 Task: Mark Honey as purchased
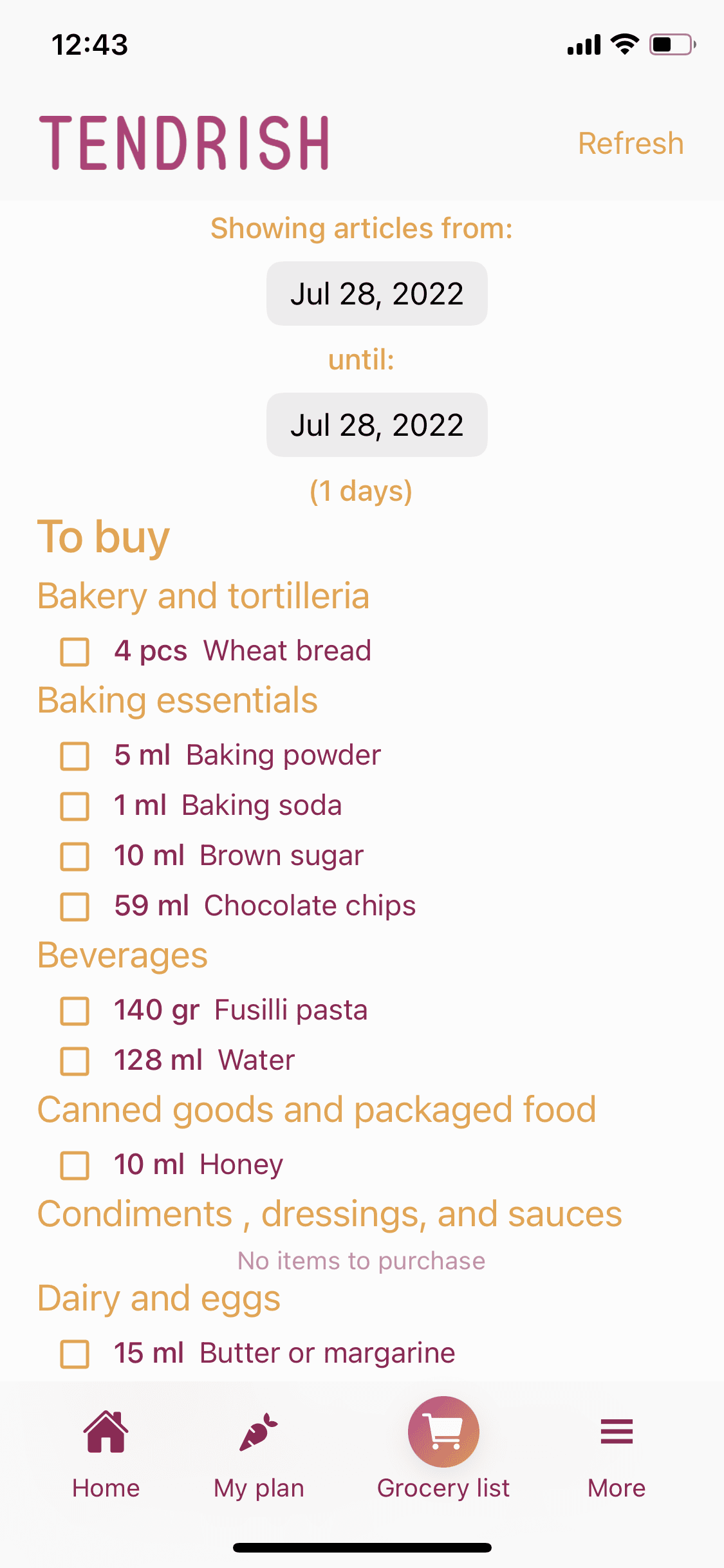pos(75,1165)
